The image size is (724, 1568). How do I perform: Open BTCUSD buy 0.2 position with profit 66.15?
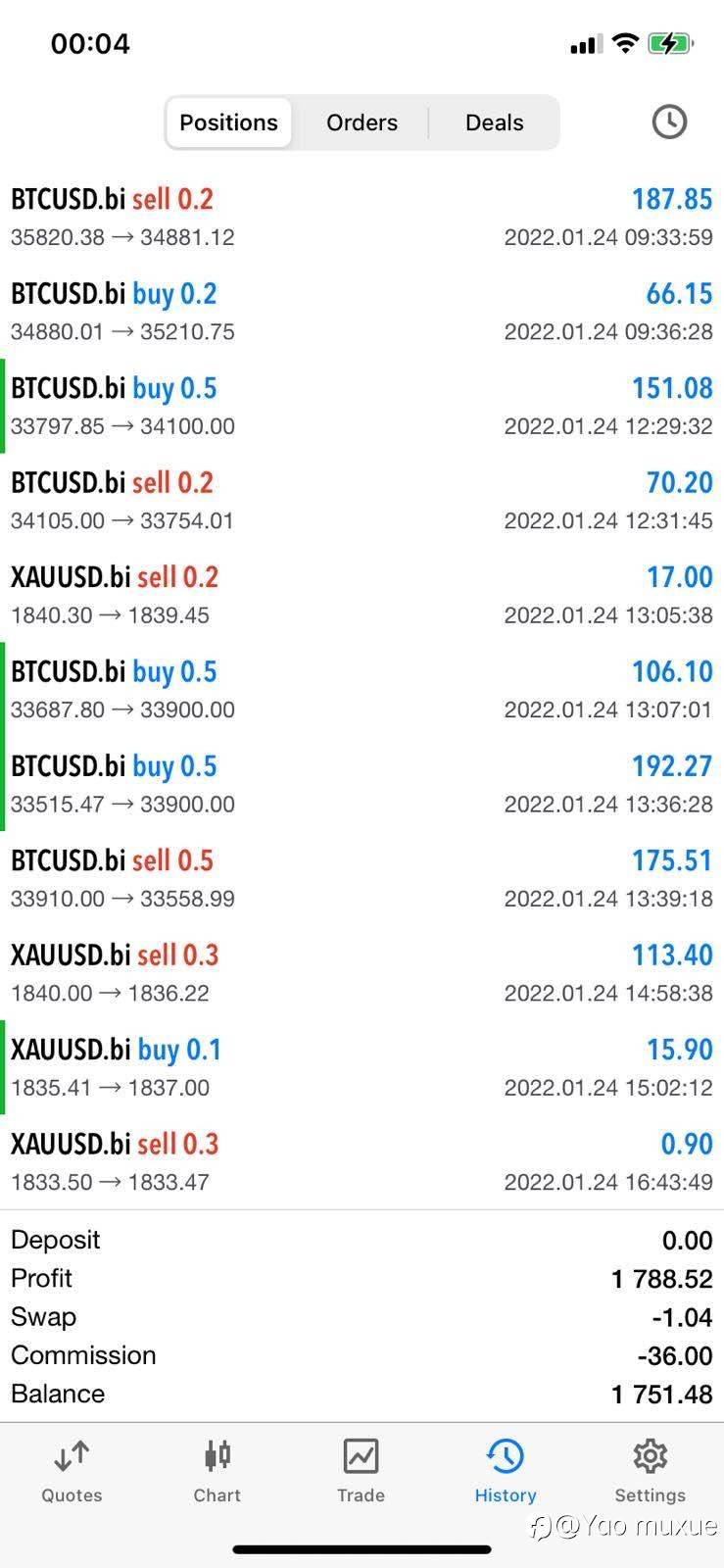click(x=362, y=312)
